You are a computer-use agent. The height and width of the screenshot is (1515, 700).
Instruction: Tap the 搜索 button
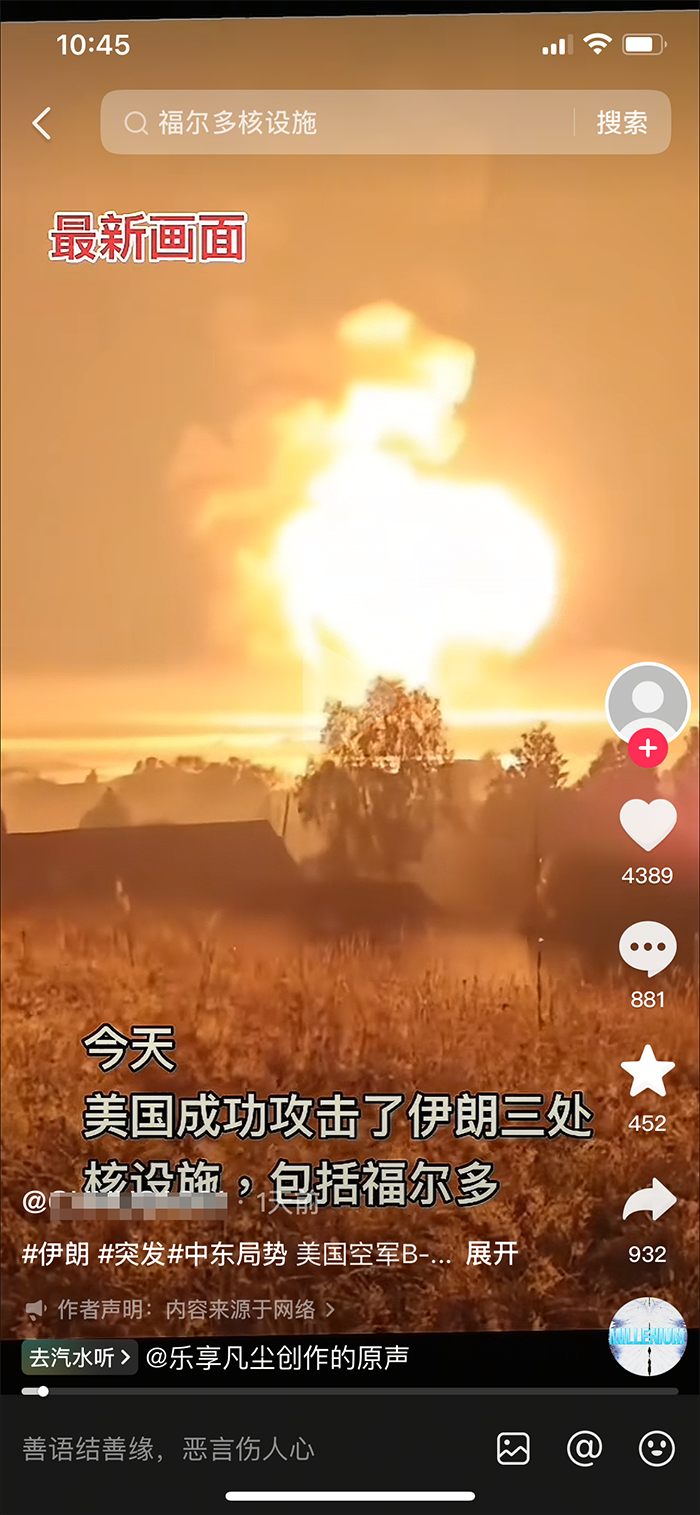tap(622, 123)
